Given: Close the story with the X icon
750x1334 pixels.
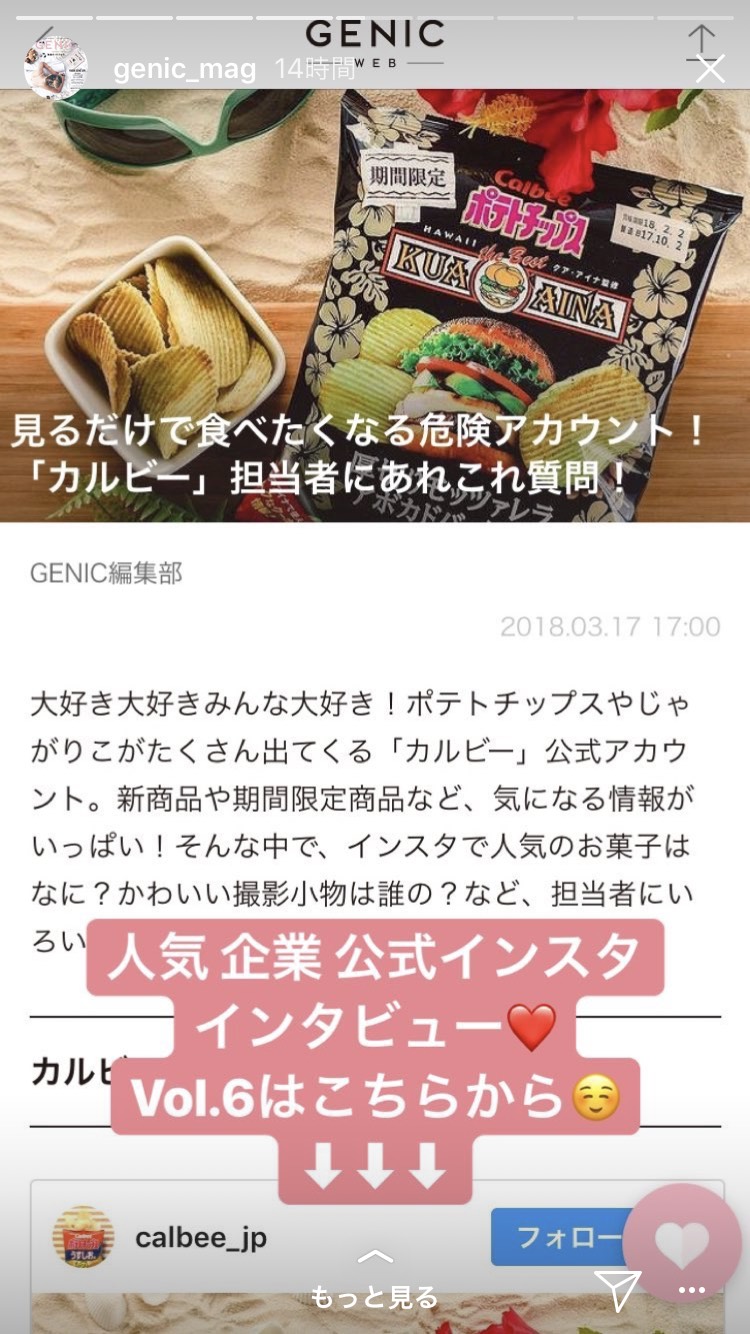Looking at the screenshot, I should click(x=710, y=69).
